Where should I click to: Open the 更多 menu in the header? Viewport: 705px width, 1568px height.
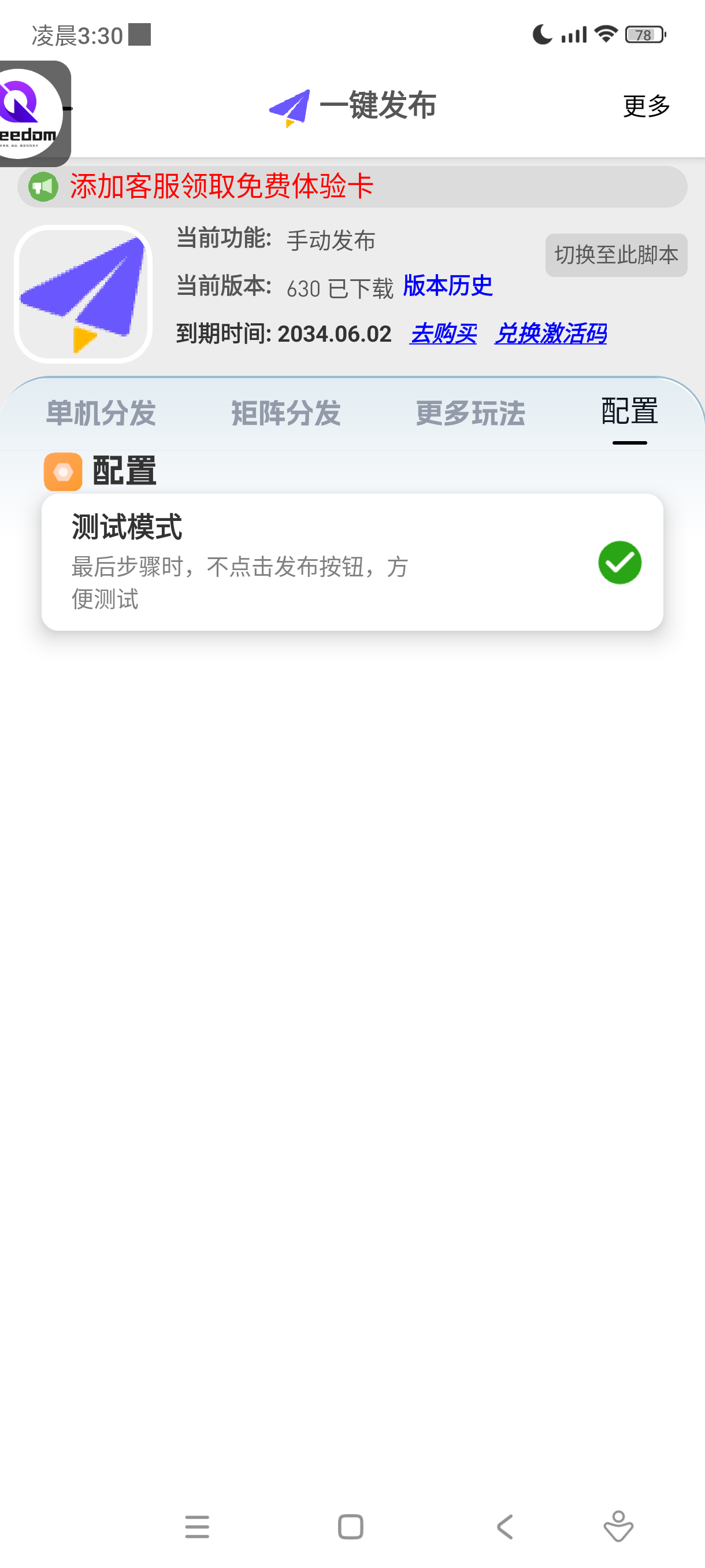pyautogui.click(x=646, y=106)
